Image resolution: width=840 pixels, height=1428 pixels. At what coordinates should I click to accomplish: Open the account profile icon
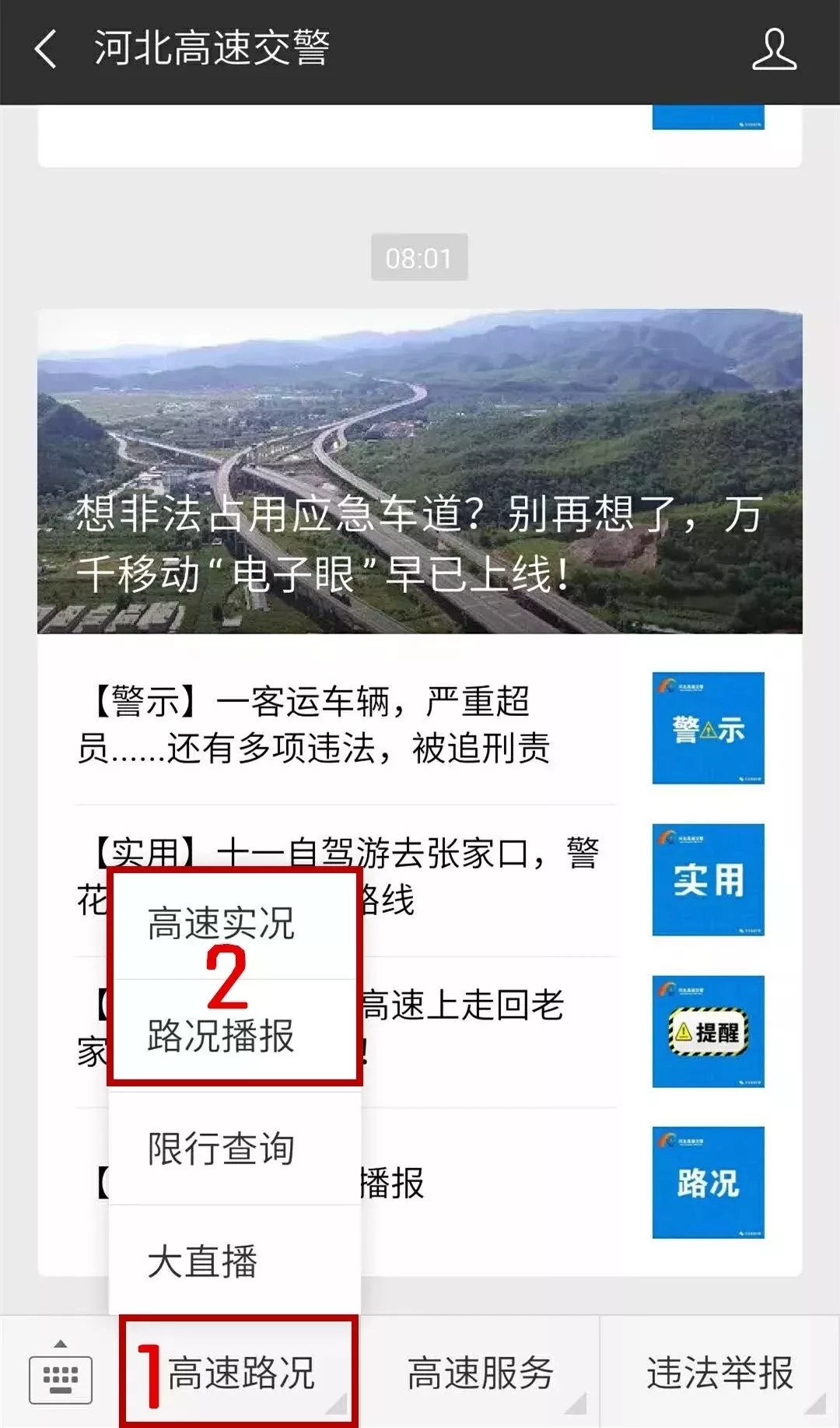(774, 51)
